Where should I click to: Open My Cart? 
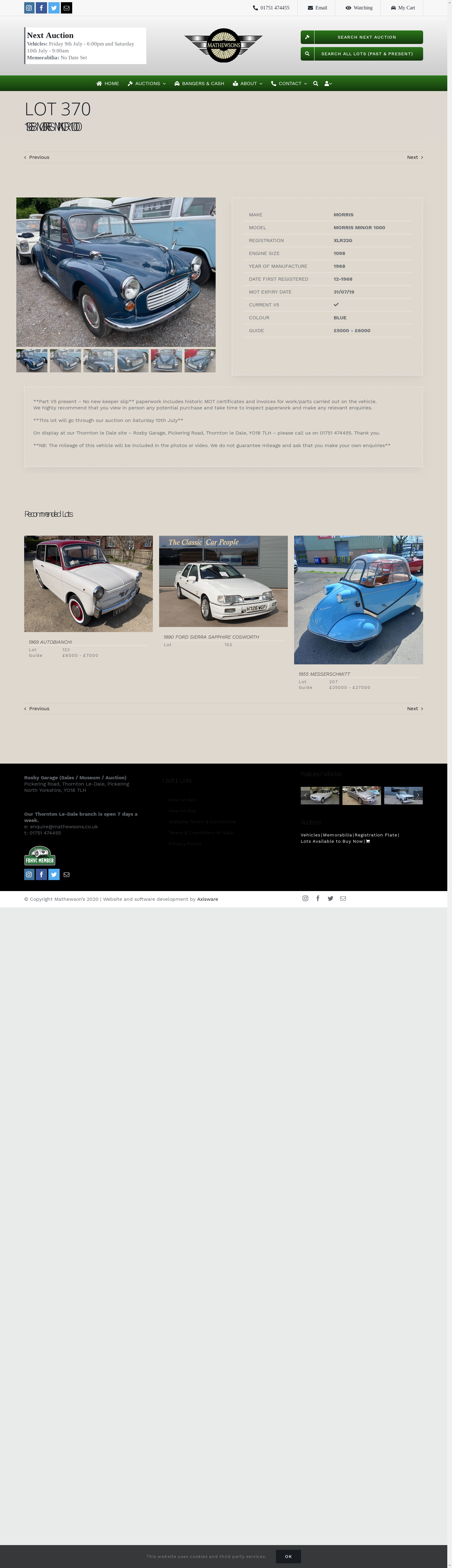pyautogui.click(x=403, y=8)
